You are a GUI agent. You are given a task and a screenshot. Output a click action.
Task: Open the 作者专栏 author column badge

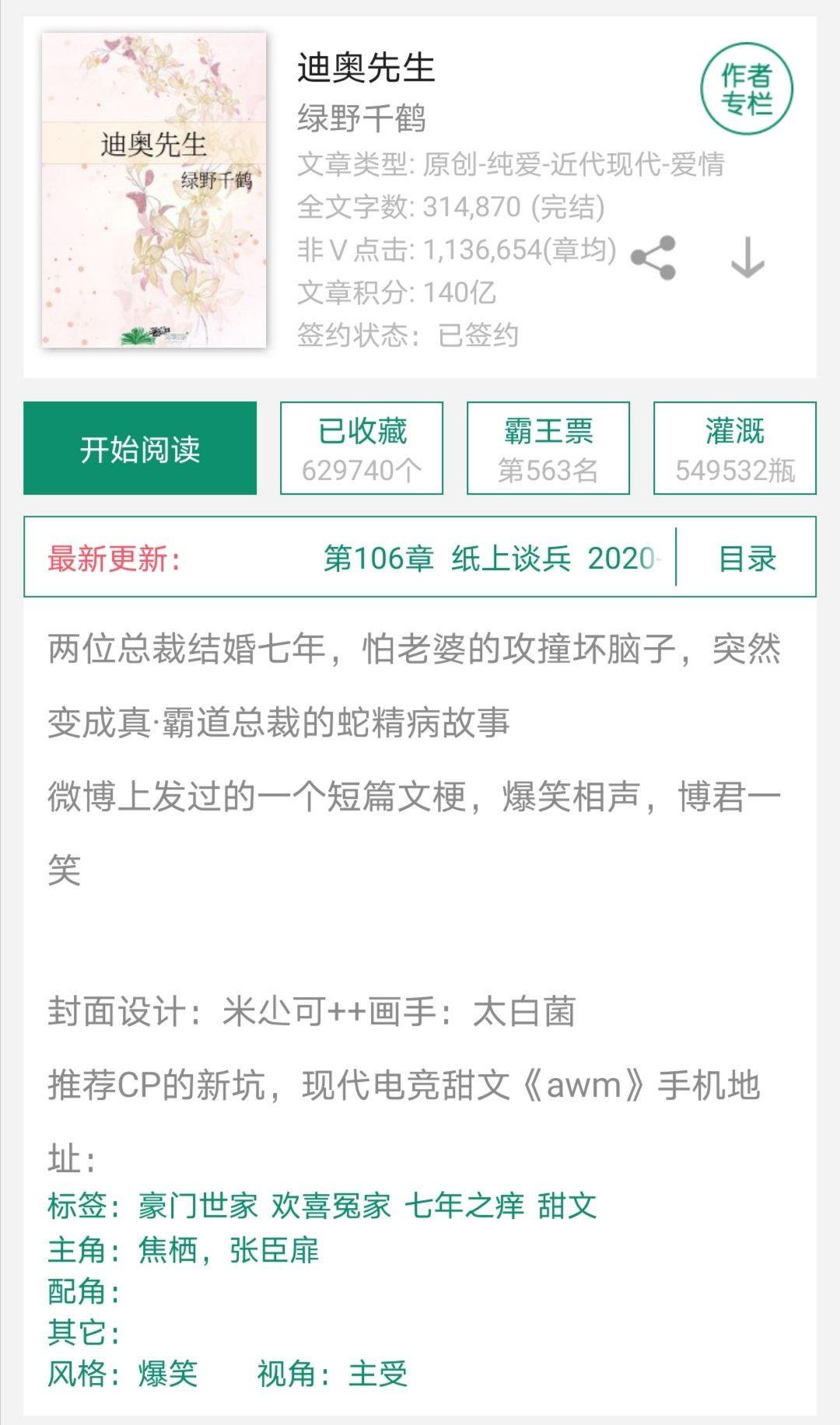(747, 89)
